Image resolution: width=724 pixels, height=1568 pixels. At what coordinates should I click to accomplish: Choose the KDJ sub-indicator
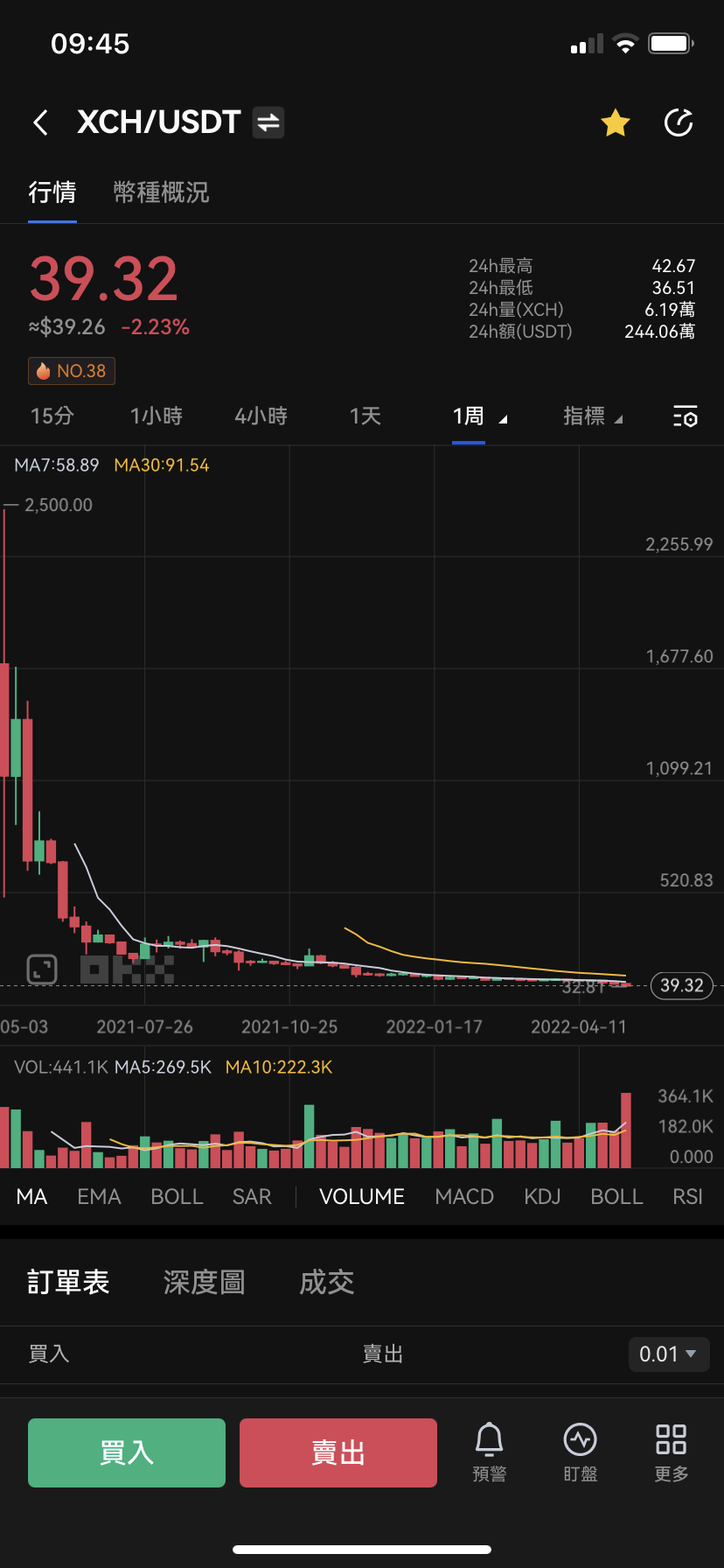[x=542, y=1196]
